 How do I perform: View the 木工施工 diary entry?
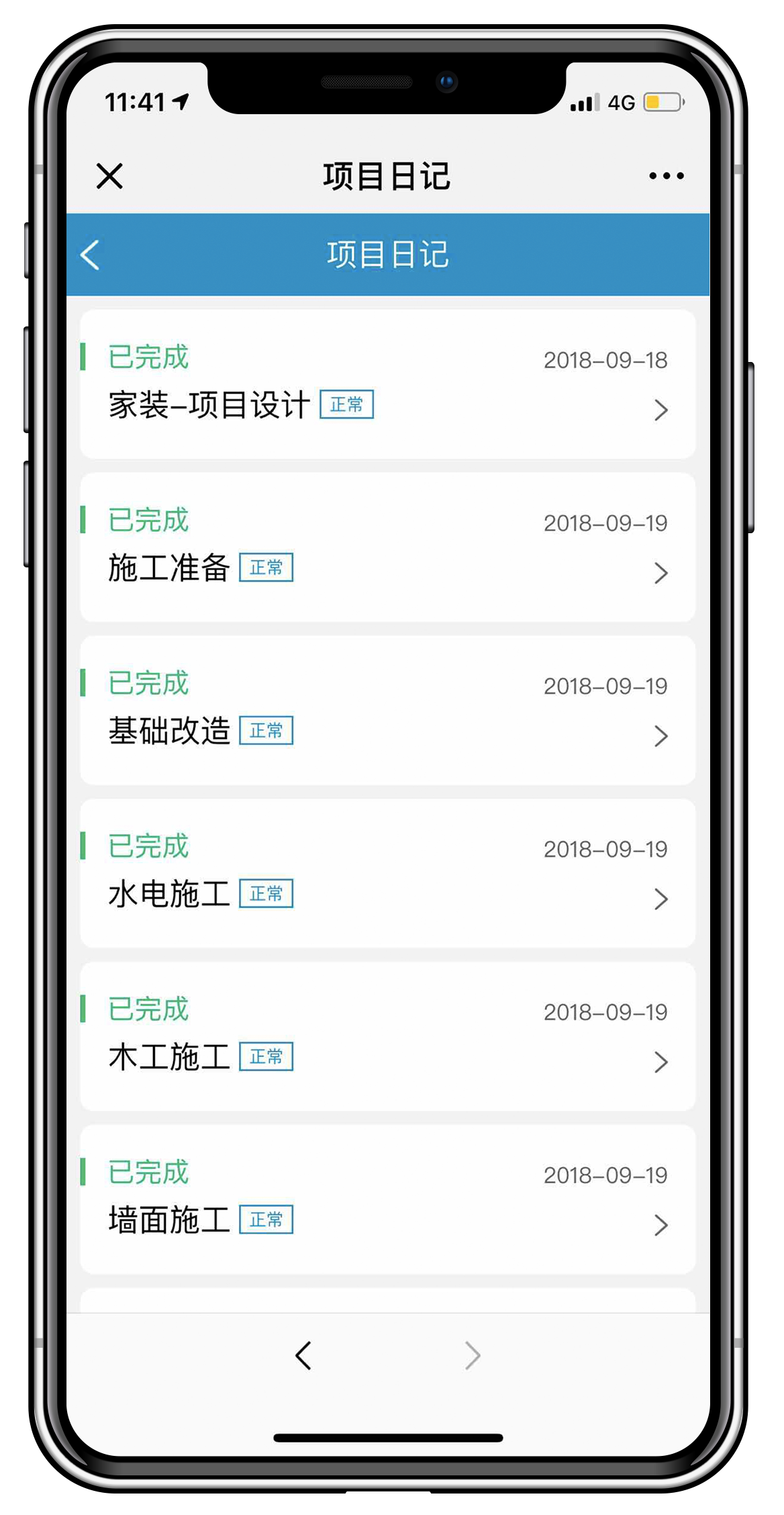click(x=387, y=1037)
